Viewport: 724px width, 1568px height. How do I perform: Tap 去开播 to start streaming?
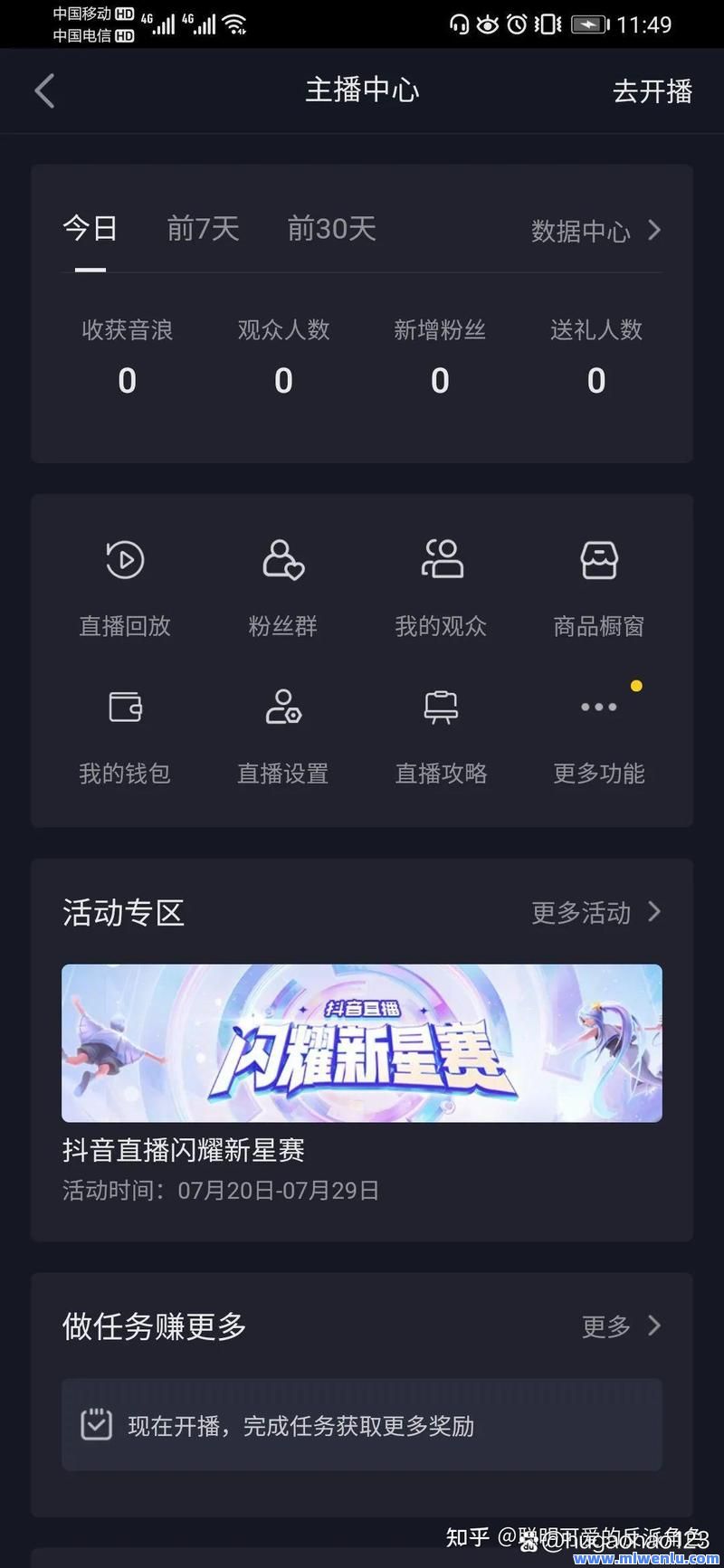[652, 91]
